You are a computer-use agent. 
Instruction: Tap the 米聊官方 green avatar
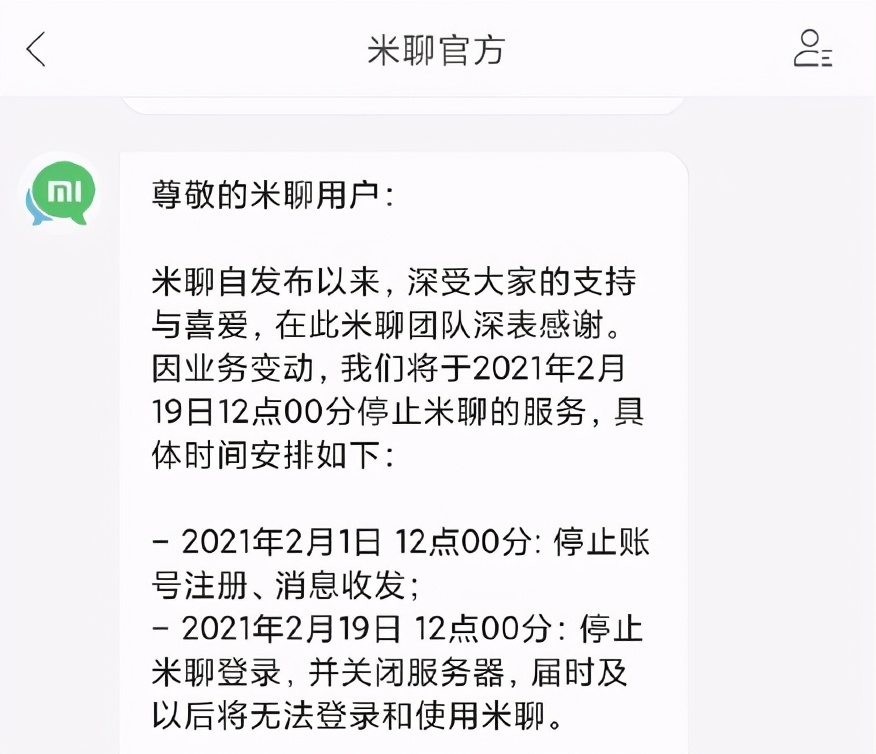61,190
